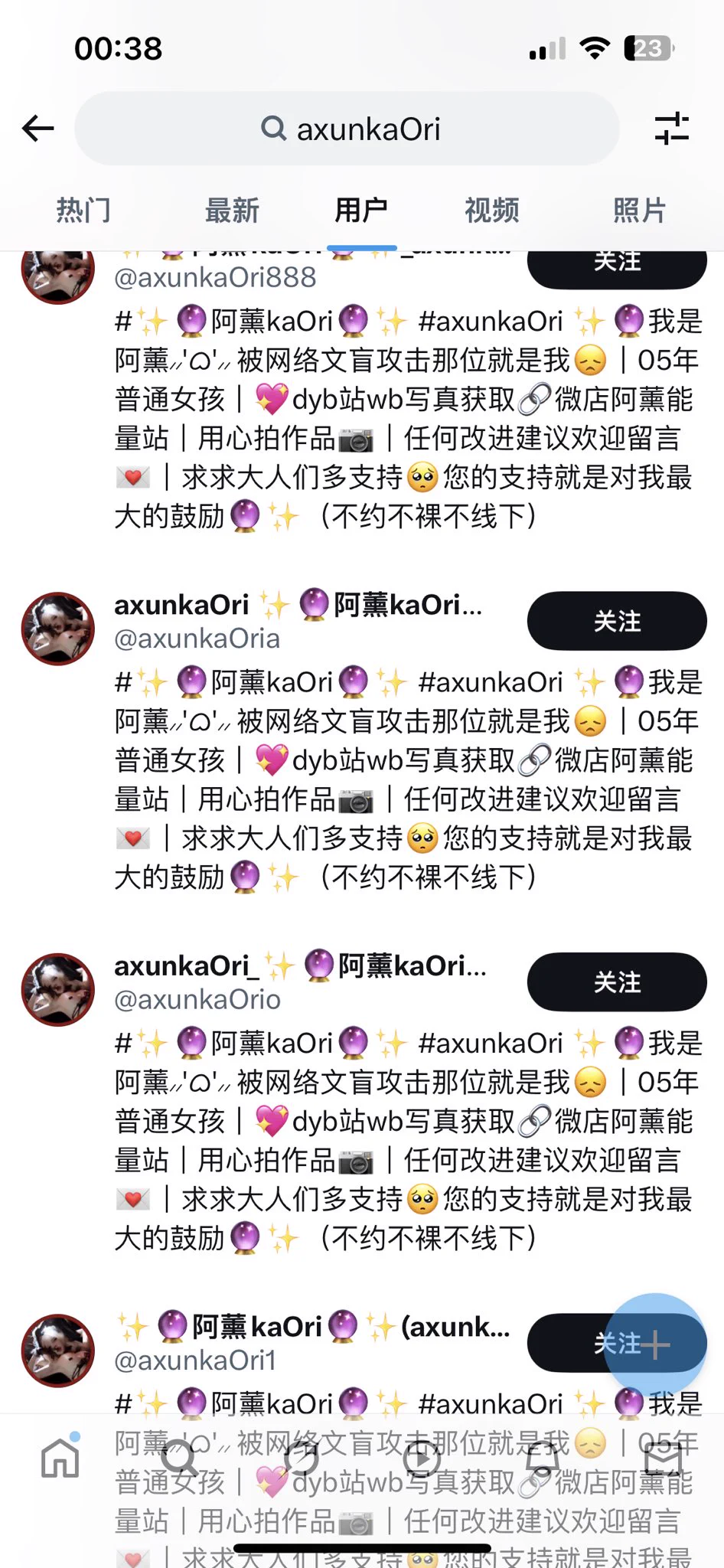
Task: Switch to the 热门 tab
Action: point(83,210)
